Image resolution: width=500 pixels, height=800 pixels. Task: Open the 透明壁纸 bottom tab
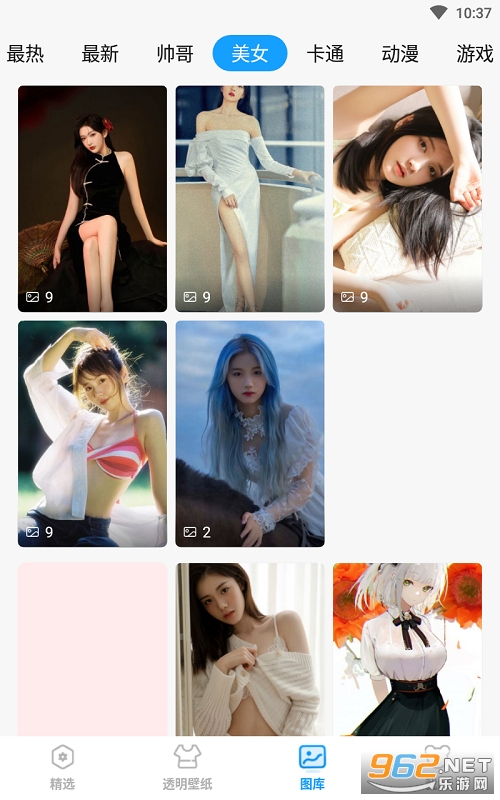pos(187,767)
